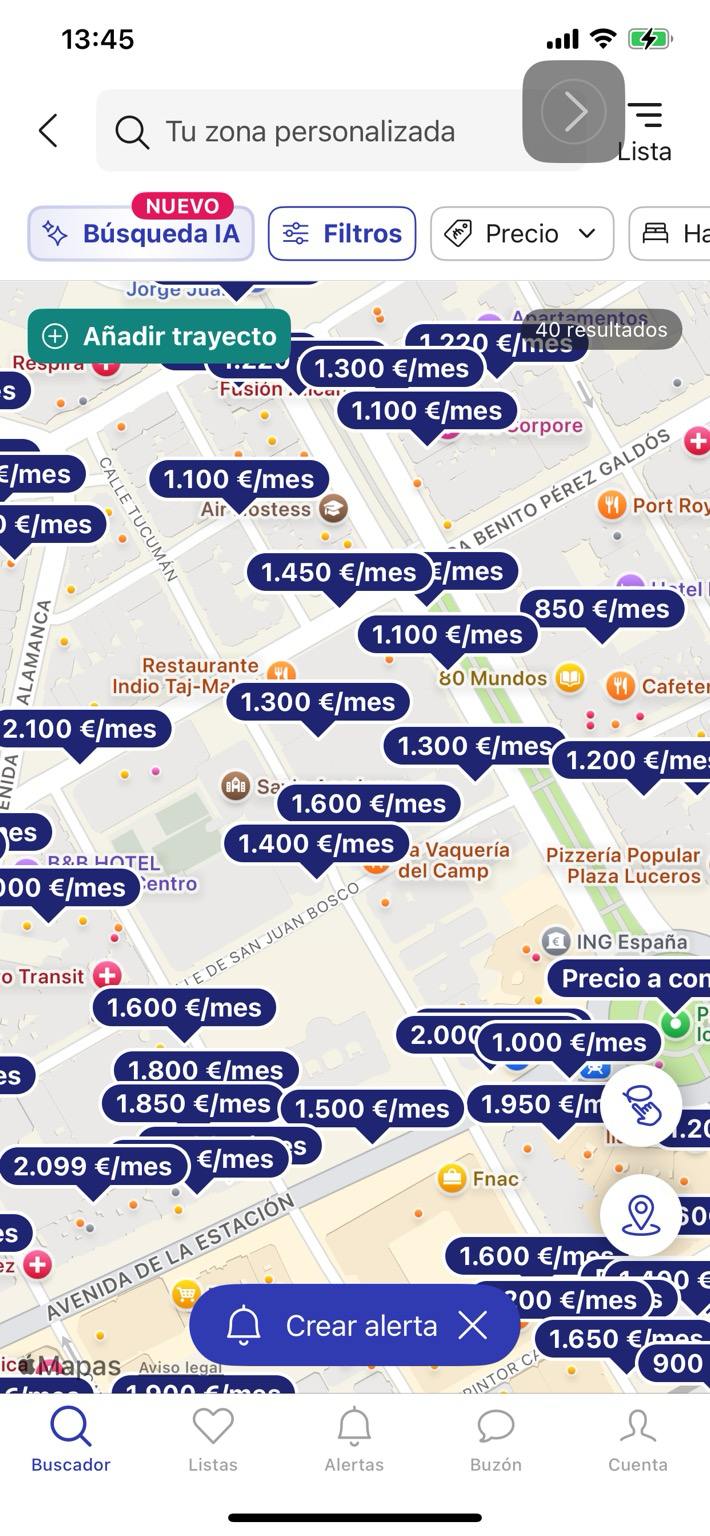
Task: Choose the 1.400 €/mes marker
Action: click(316, 845)
